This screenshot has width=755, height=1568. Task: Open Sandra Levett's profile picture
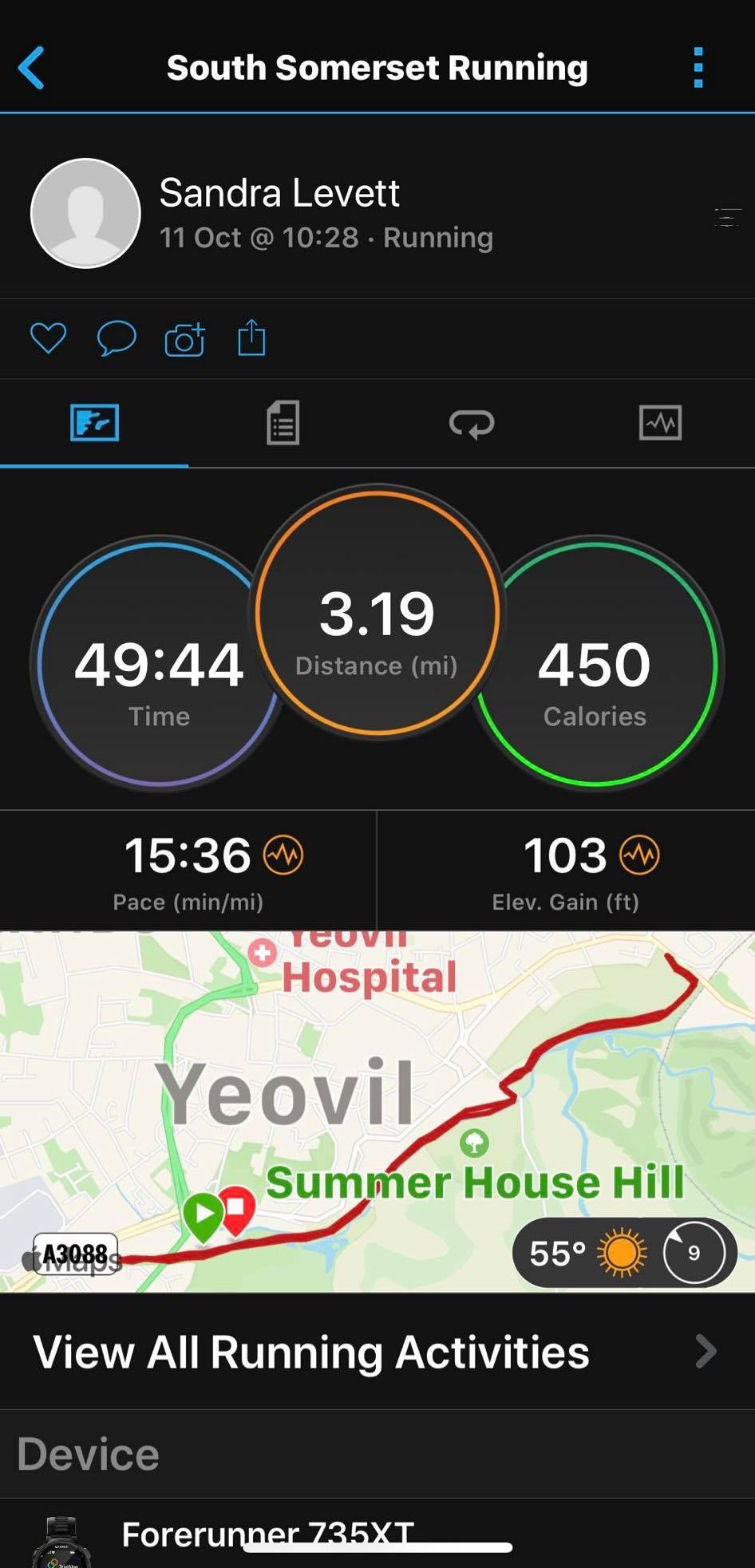(85, 213)
